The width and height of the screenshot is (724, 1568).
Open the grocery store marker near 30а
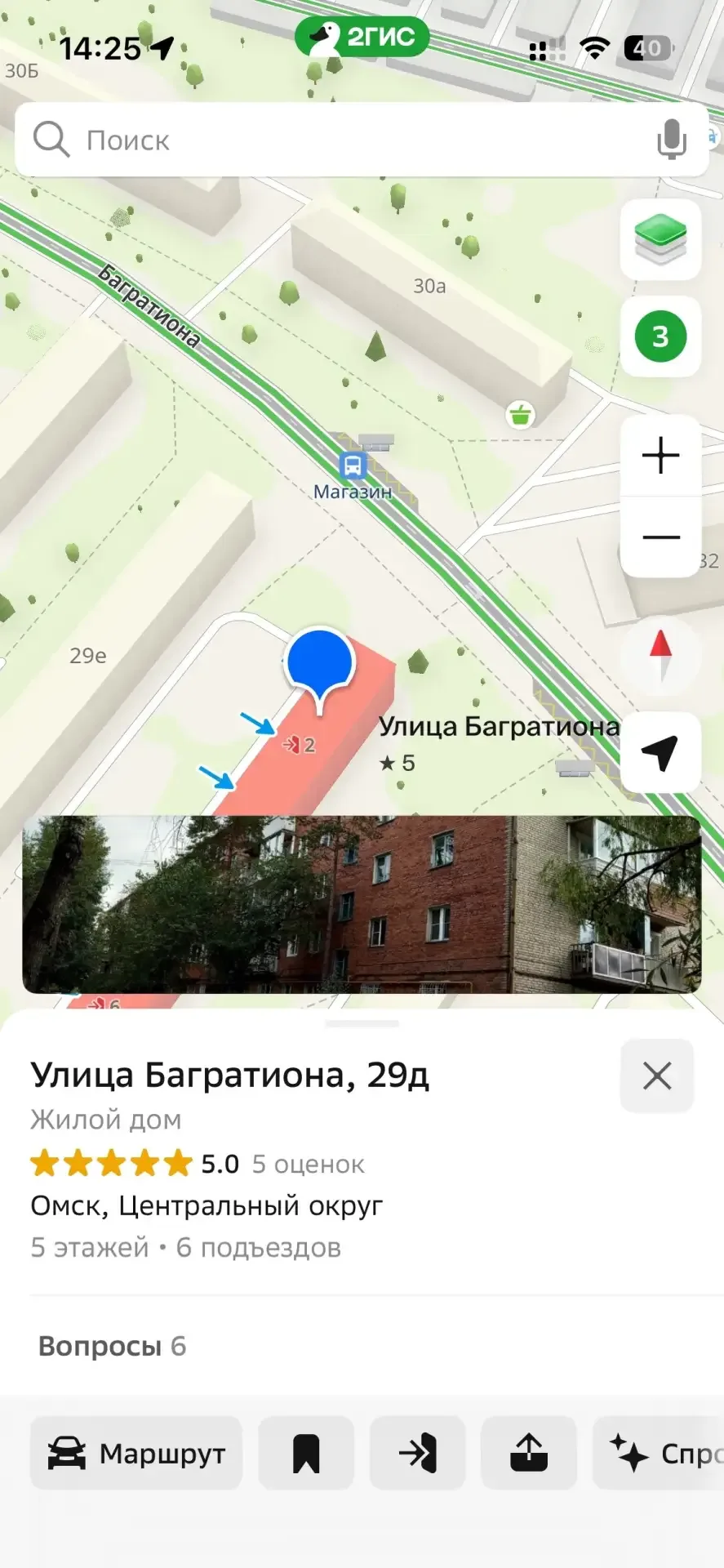point(520,415)
